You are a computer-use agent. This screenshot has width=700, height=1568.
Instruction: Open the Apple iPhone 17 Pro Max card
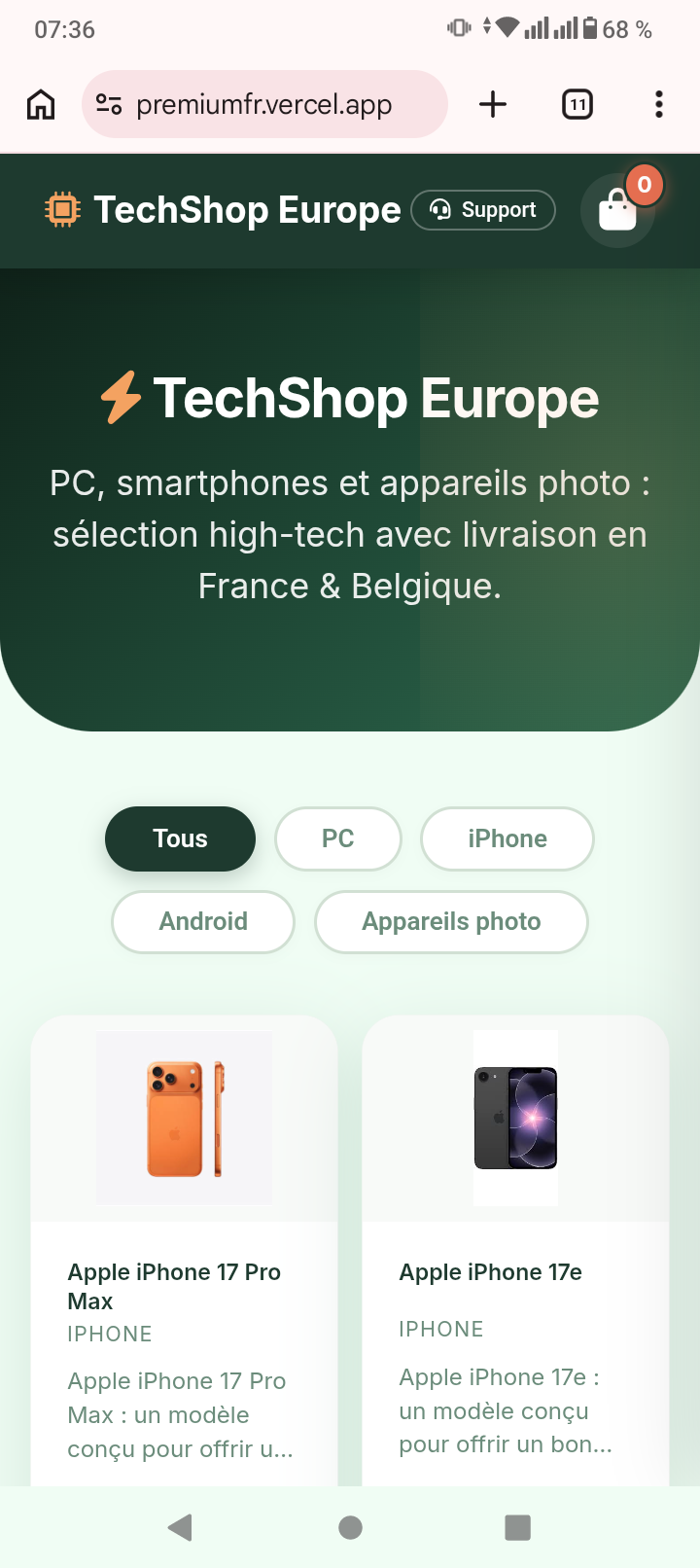[x=184, y=1250]
